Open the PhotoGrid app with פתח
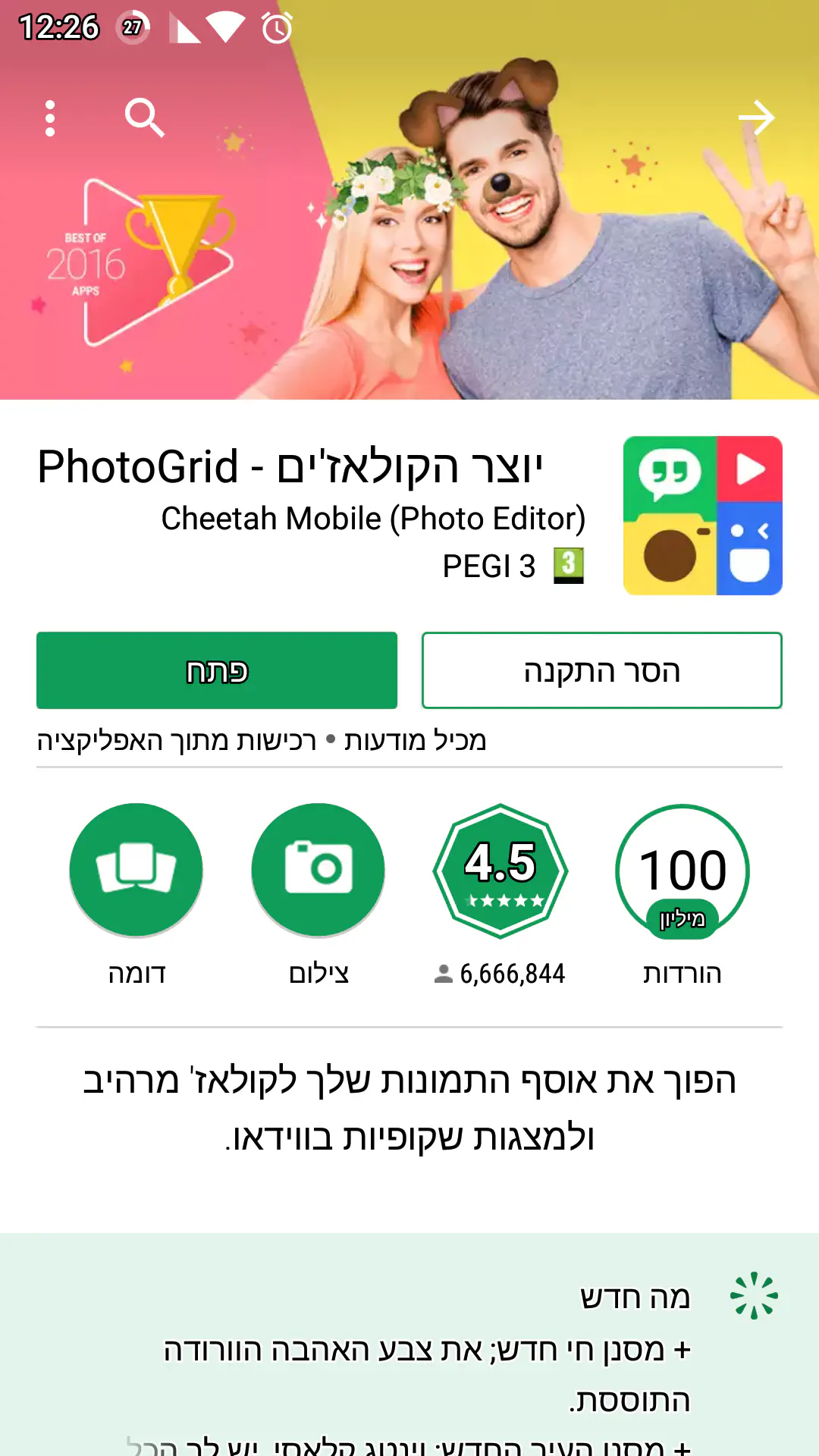This screenshot has height=1456, width=819. pyautogui.click(x=217, y=670)
